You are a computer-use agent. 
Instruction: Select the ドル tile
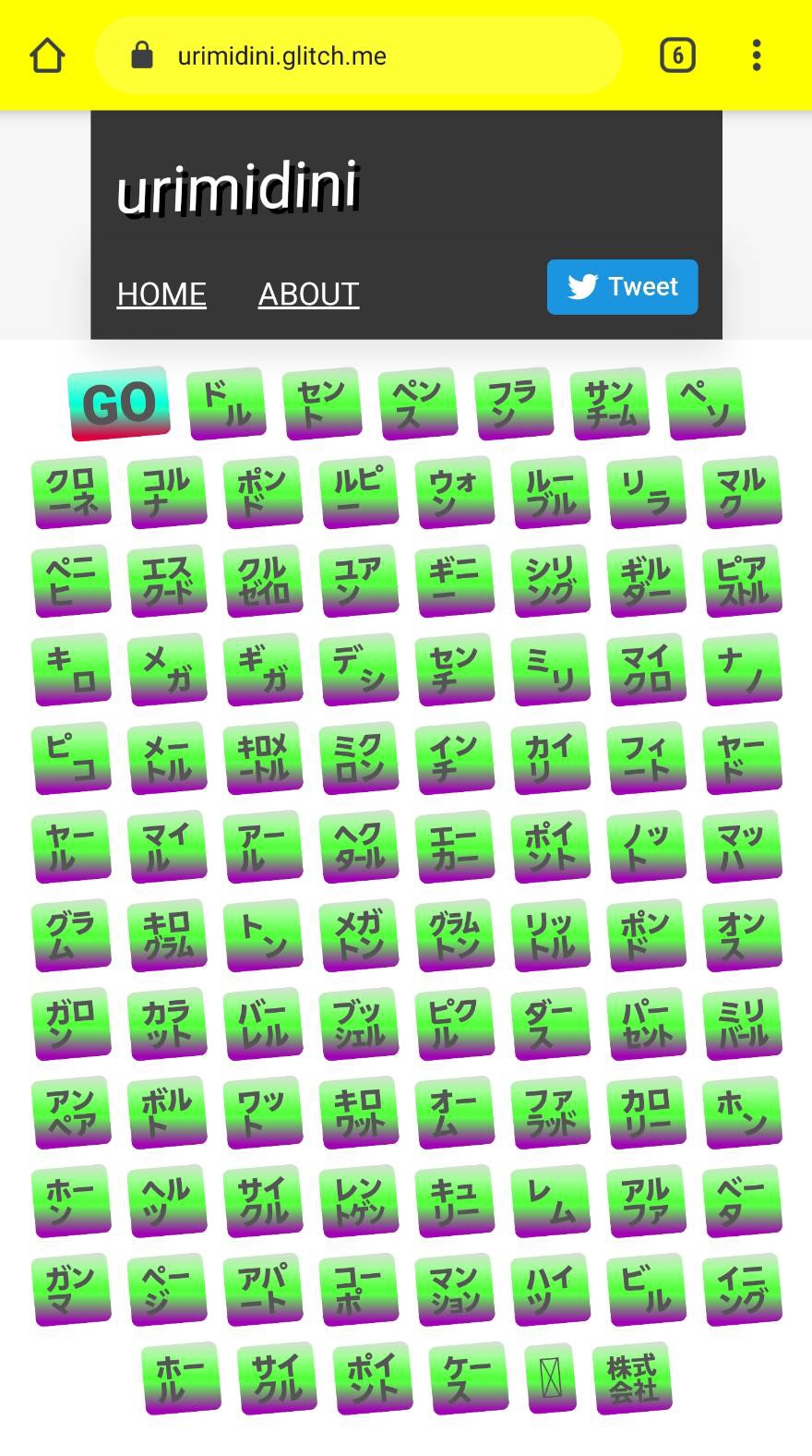[226, 403]
